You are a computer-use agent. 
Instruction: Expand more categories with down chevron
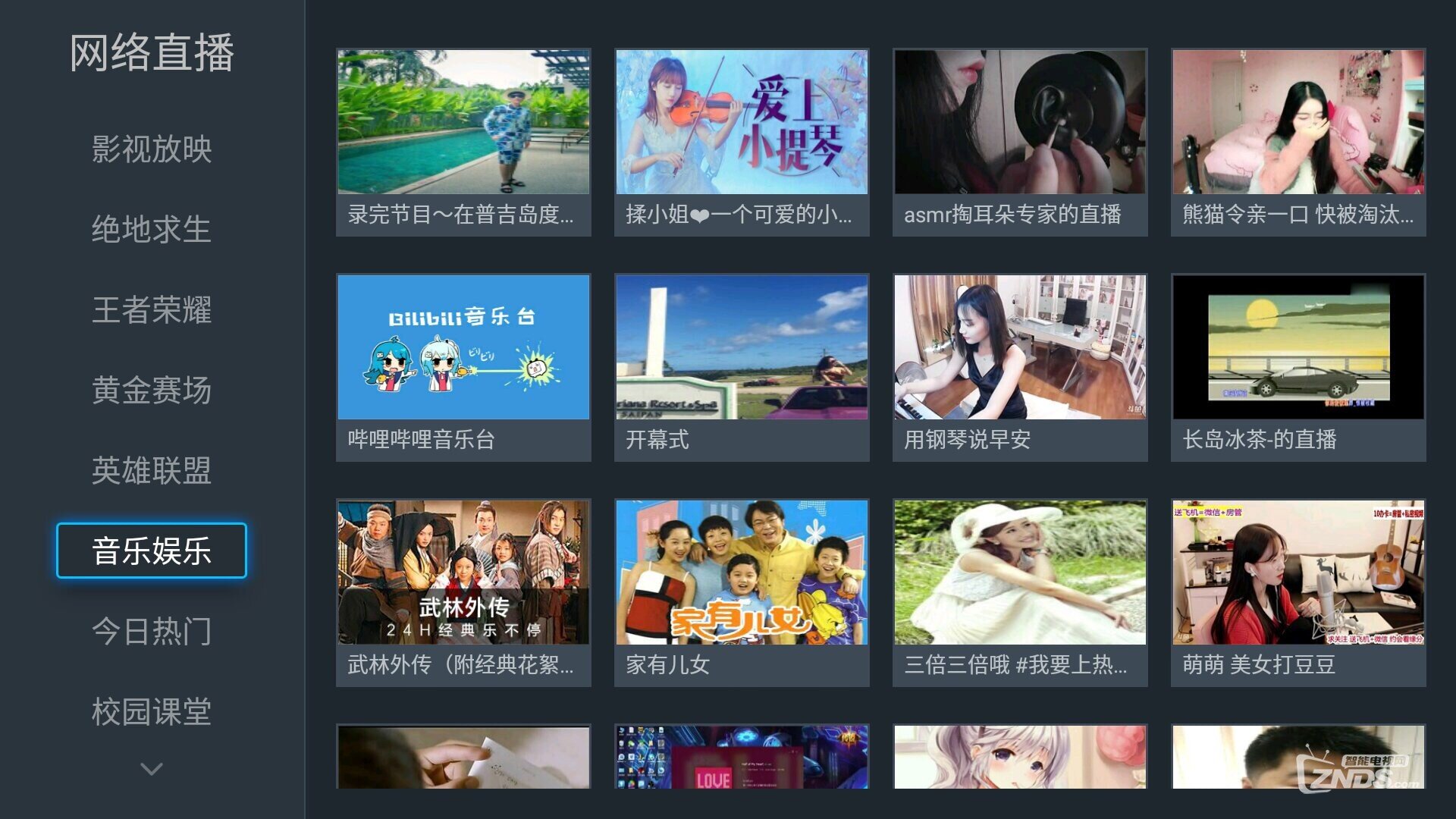pyautogui.click(x=152, y=769)
